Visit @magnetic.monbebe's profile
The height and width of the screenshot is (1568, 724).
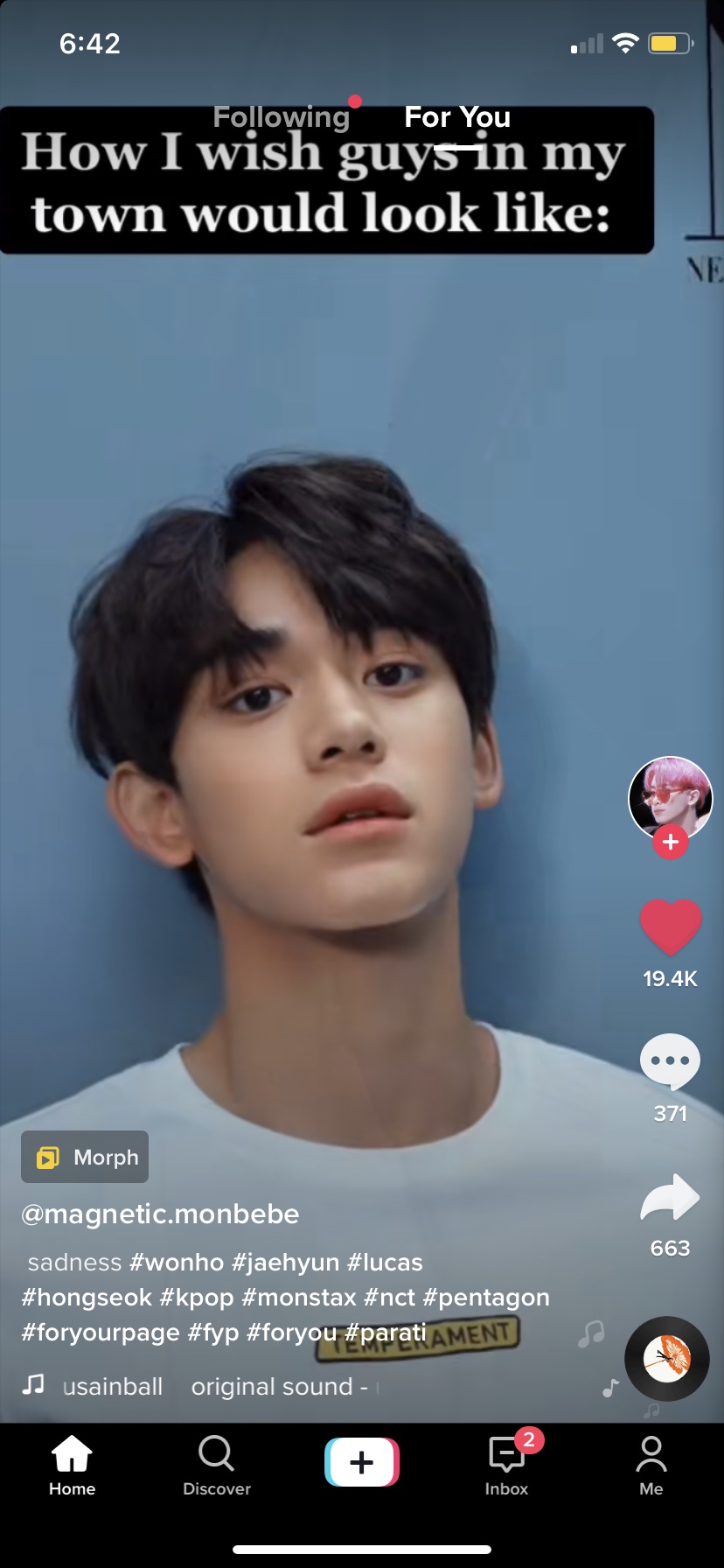pos(160,1214)
